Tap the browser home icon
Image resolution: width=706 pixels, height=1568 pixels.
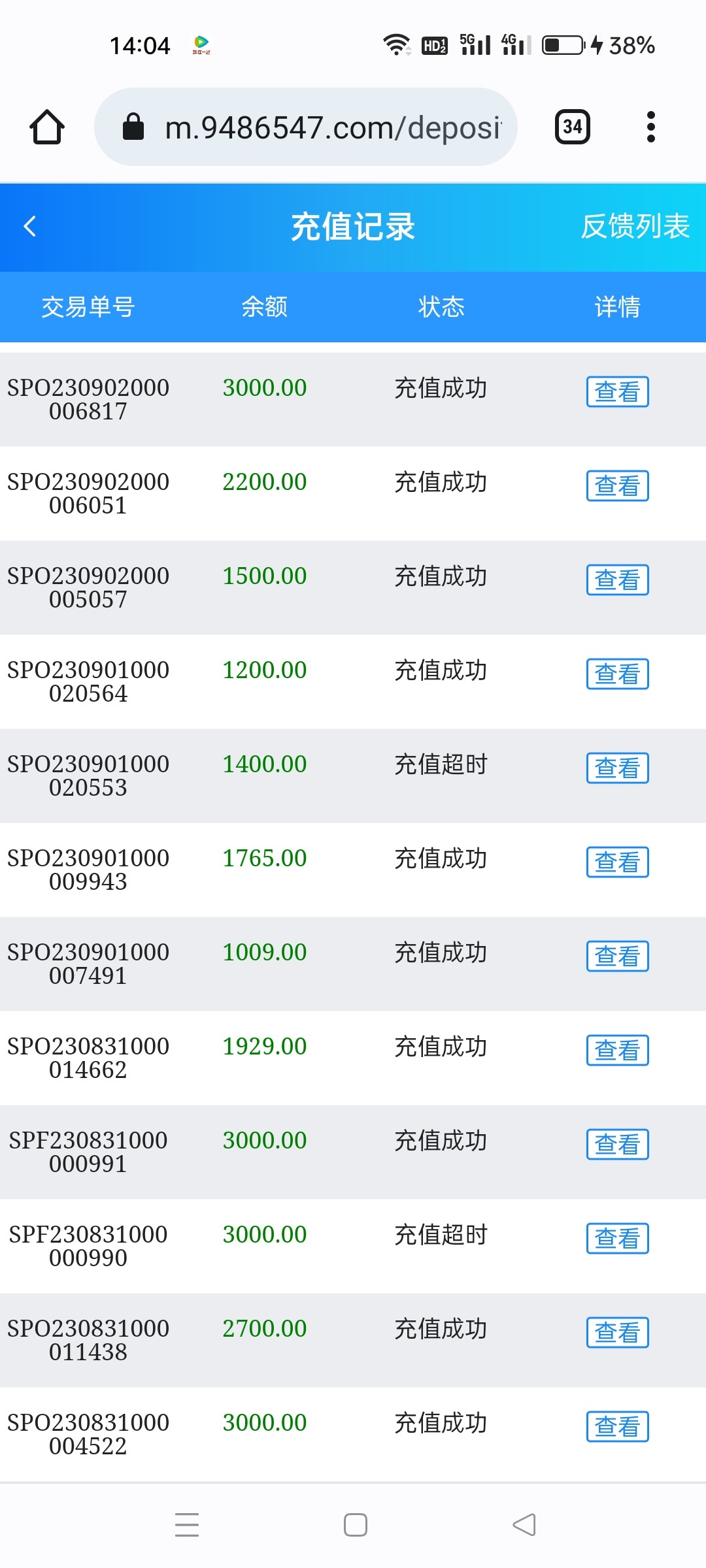coord(47,127)
